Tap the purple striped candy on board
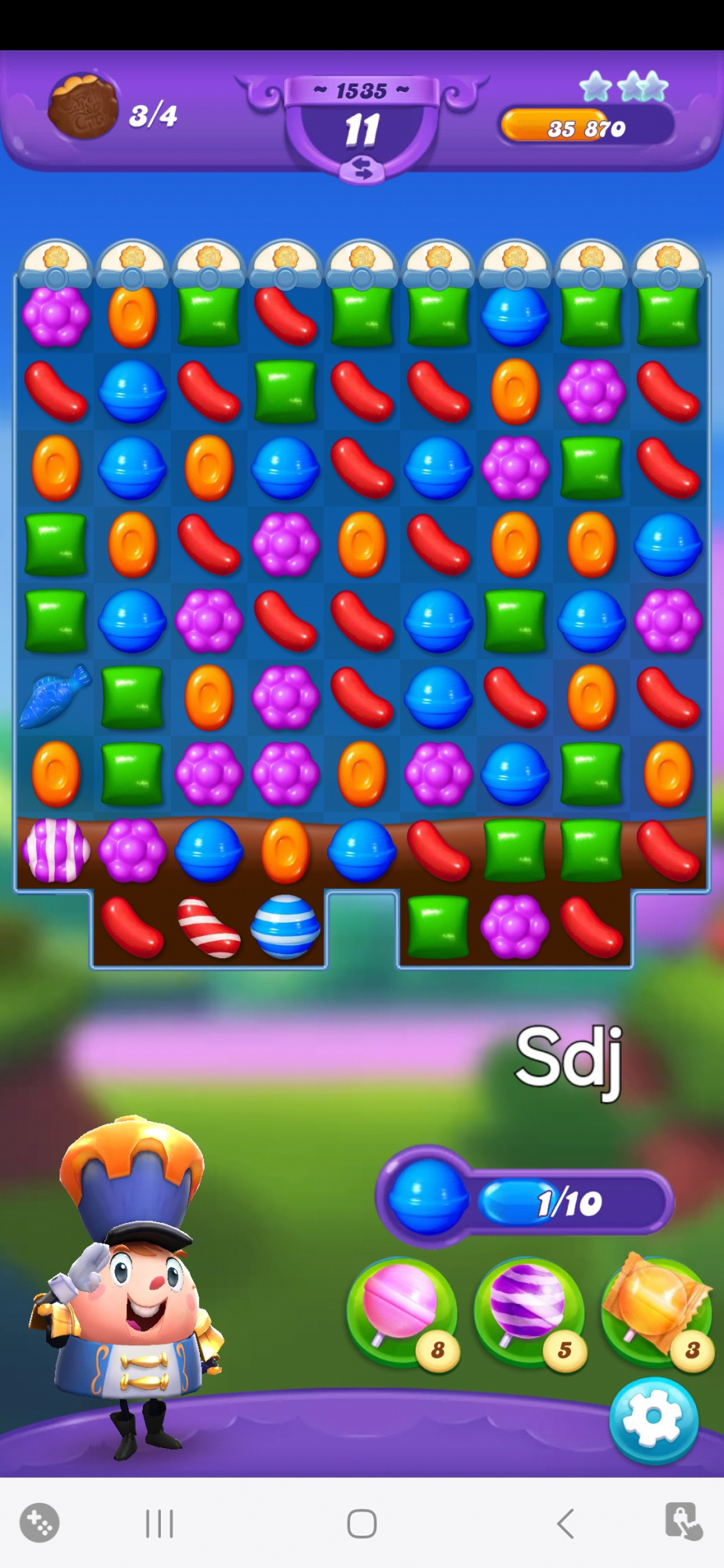The width and height of the screenshot is (724, 1568). point(55,851)
